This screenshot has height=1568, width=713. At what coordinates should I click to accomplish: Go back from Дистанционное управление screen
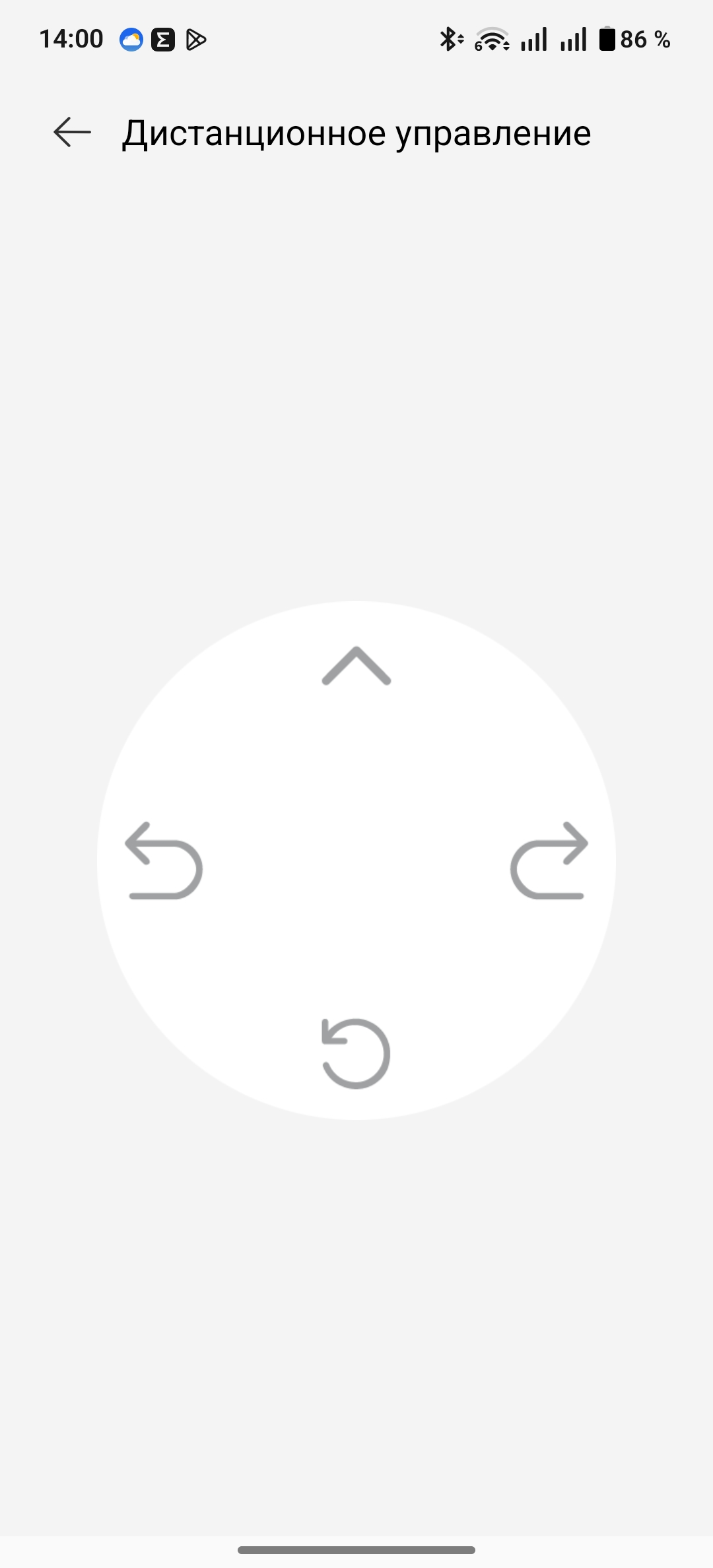tap(72, 132)
